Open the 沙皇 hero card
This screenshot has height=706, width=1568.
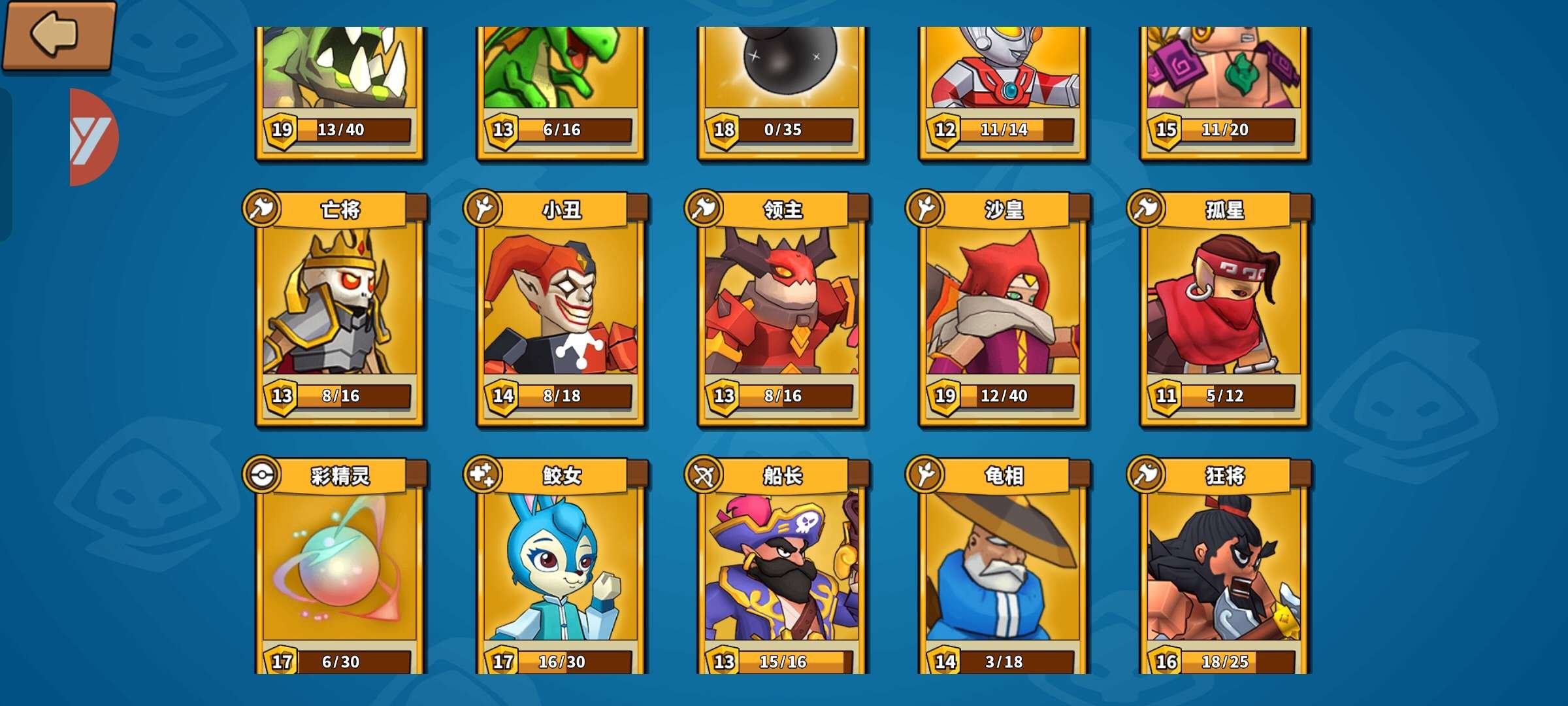1003,307
